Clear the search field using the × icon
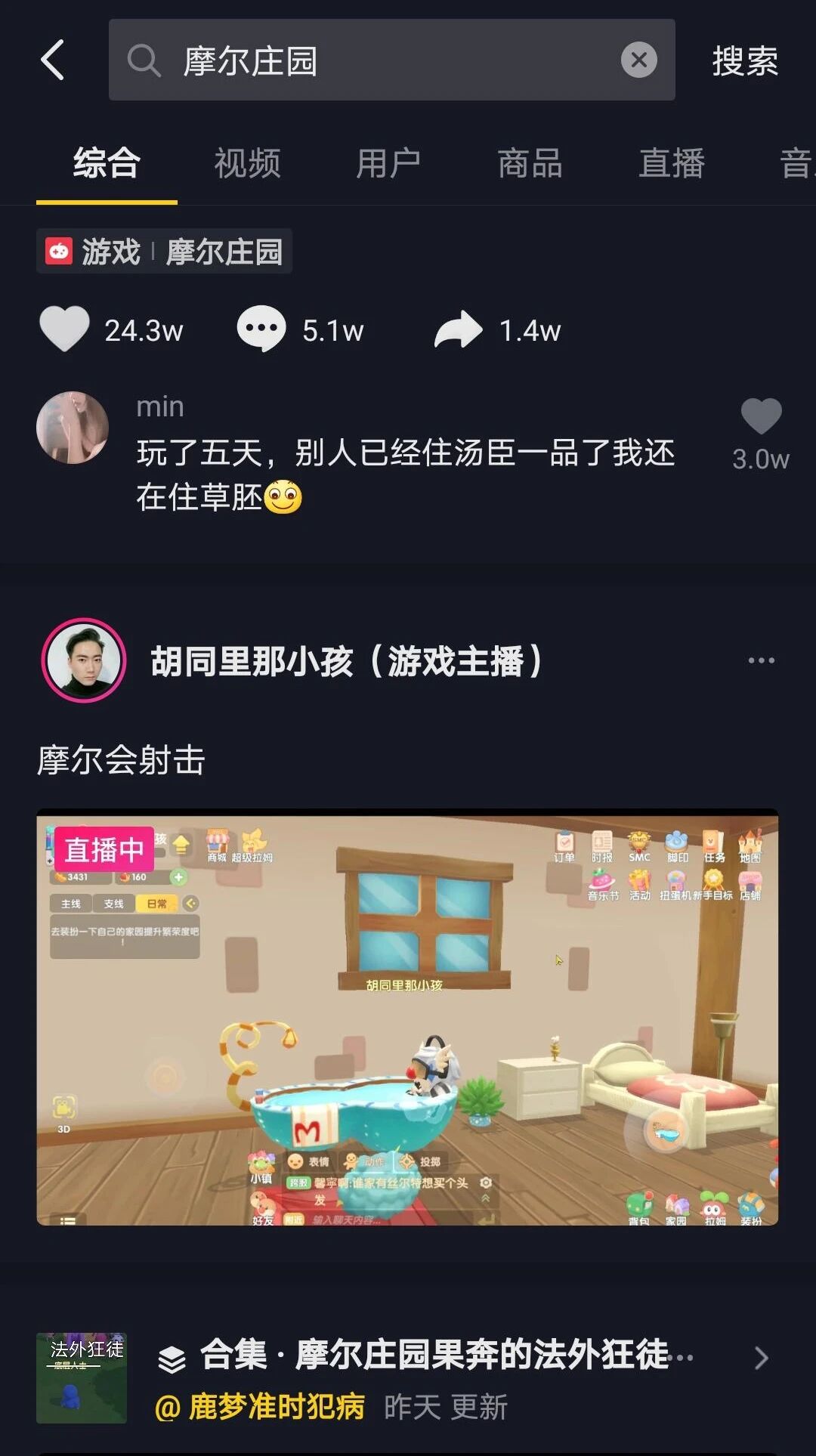Screen dimensions: 816x1456 point(639,60)
